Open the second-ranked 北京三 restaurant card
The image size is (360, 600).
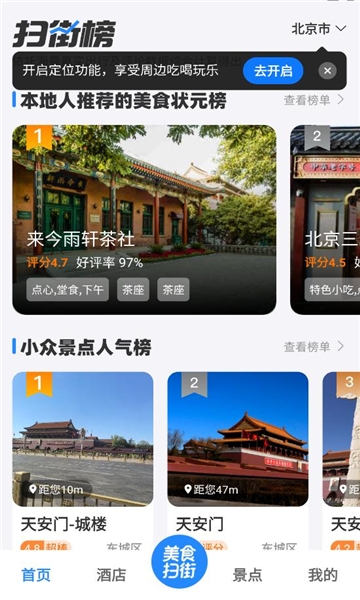(x=325, y=220)
